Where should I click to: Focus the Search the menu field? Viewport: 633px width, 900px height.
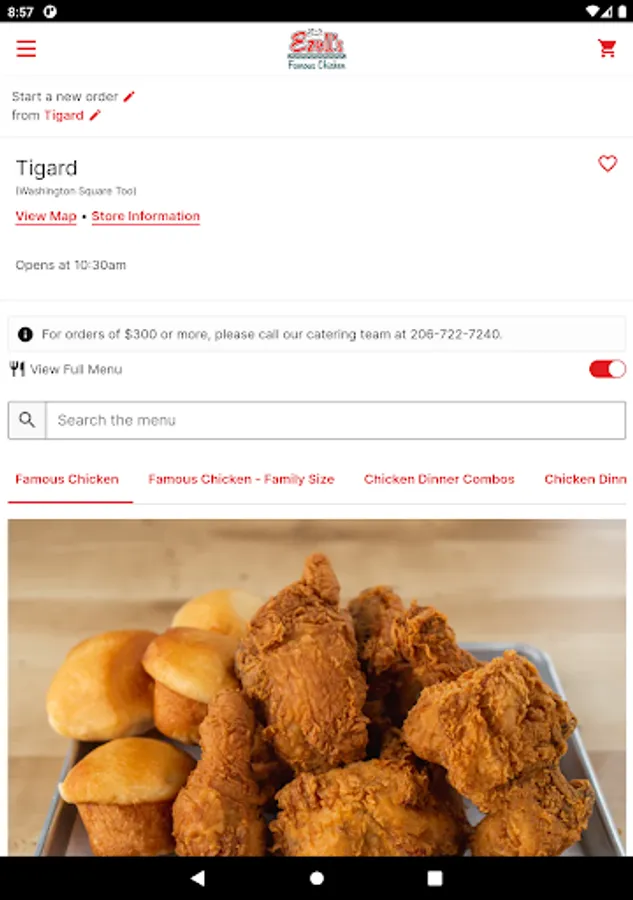point(335,420)
